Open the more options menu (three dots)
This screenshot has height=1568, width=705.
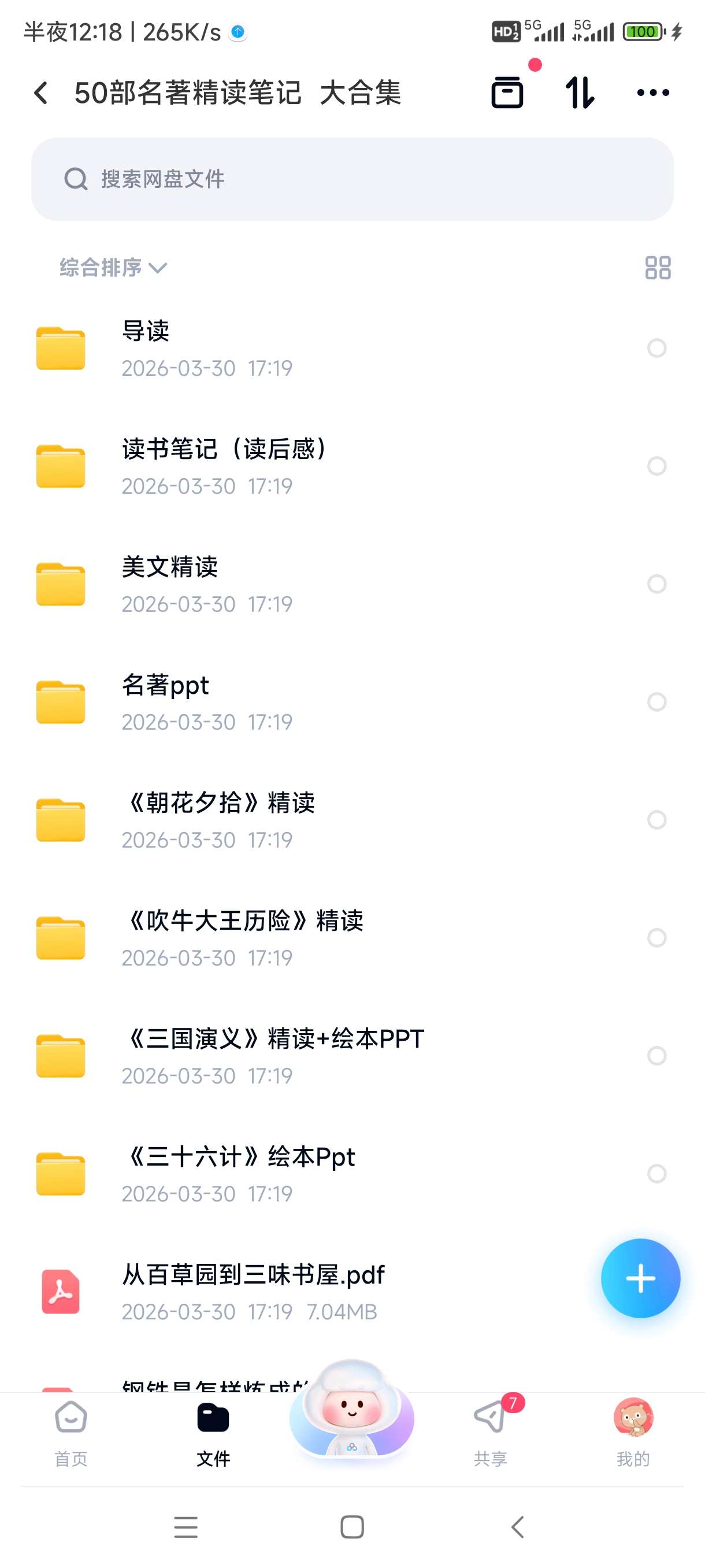pos(651,93)
